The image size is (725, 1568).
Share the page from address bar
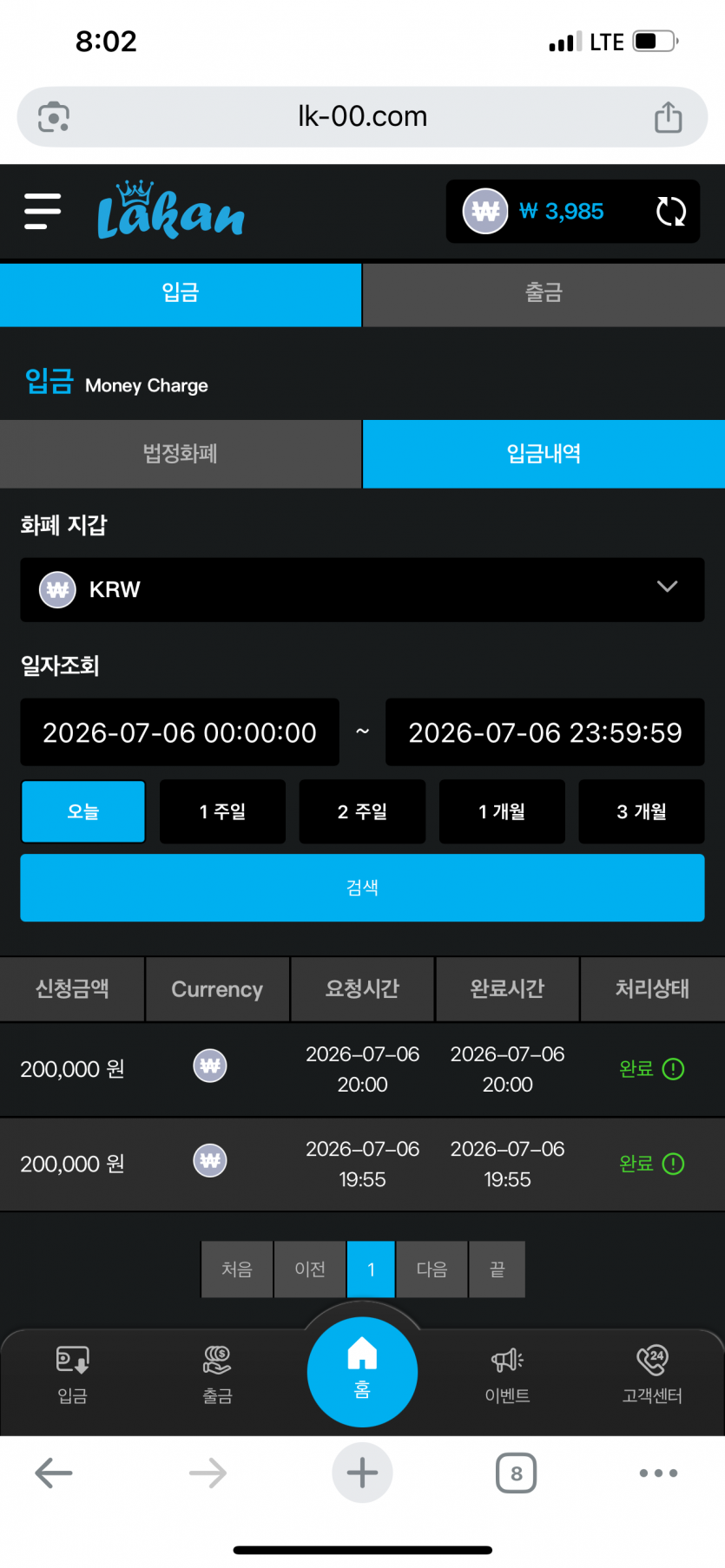point(668,117)
